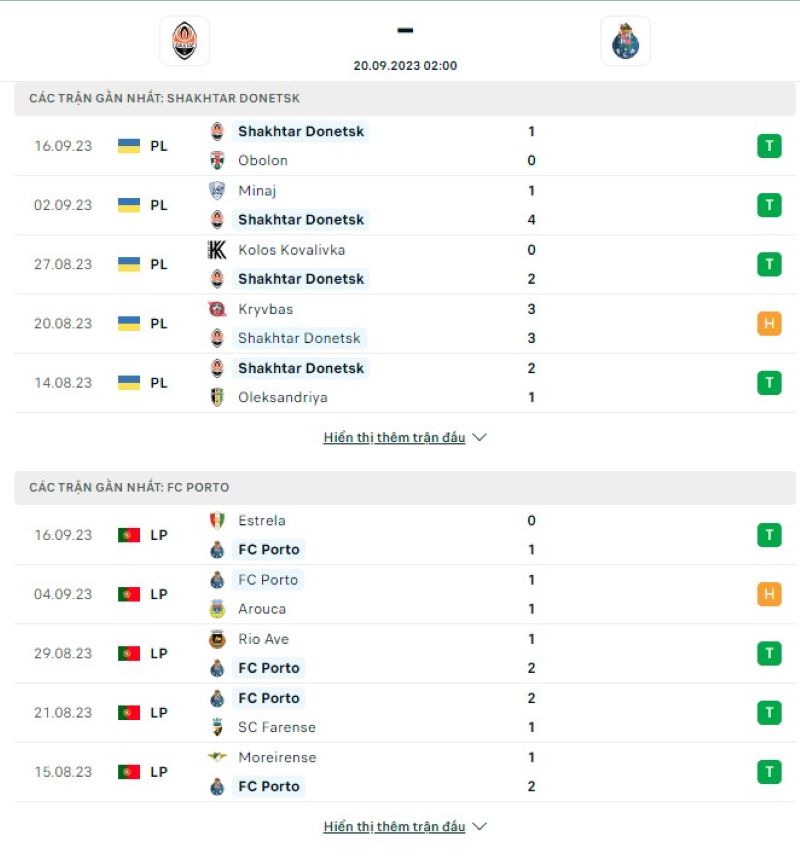The width and height of the screenshot is (800, 858).
Task: Click the Shakhtar Donetsk club crest at the top
Action: pyautogui.click(x=186, y=41)
